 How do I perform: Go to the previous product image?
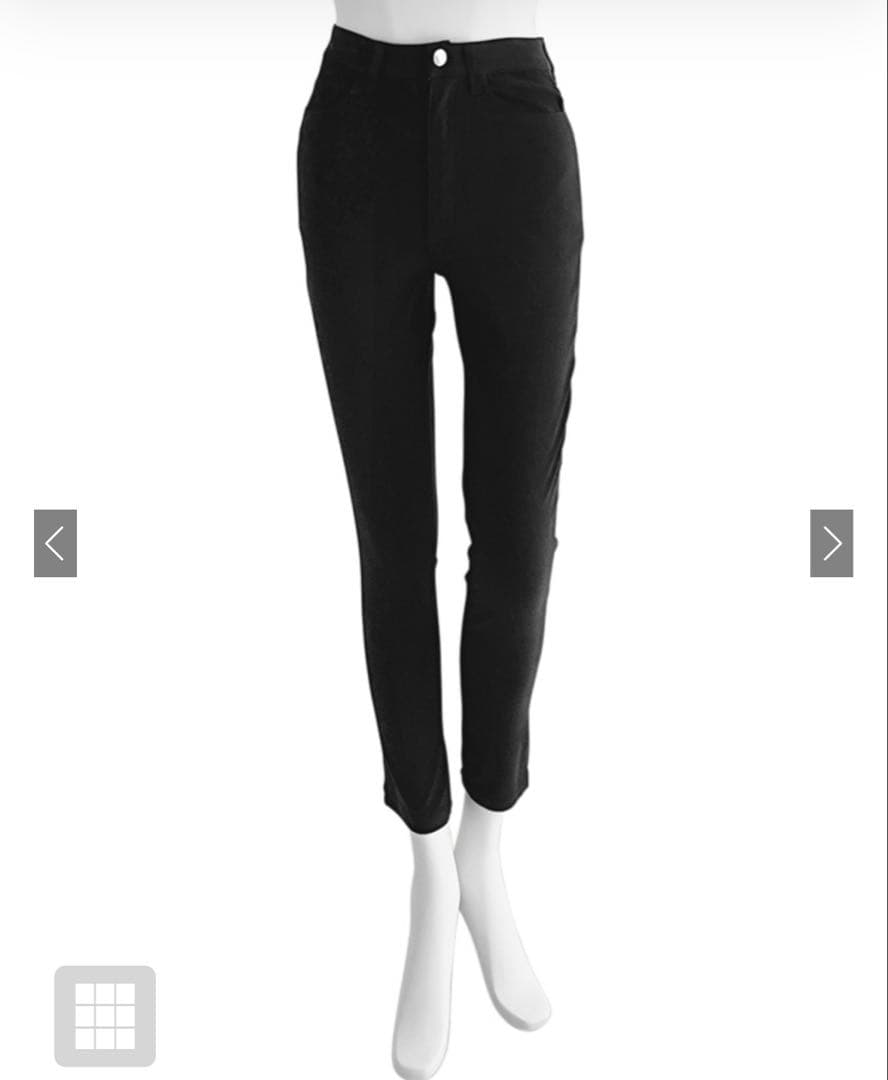click(x=55, y=543)
